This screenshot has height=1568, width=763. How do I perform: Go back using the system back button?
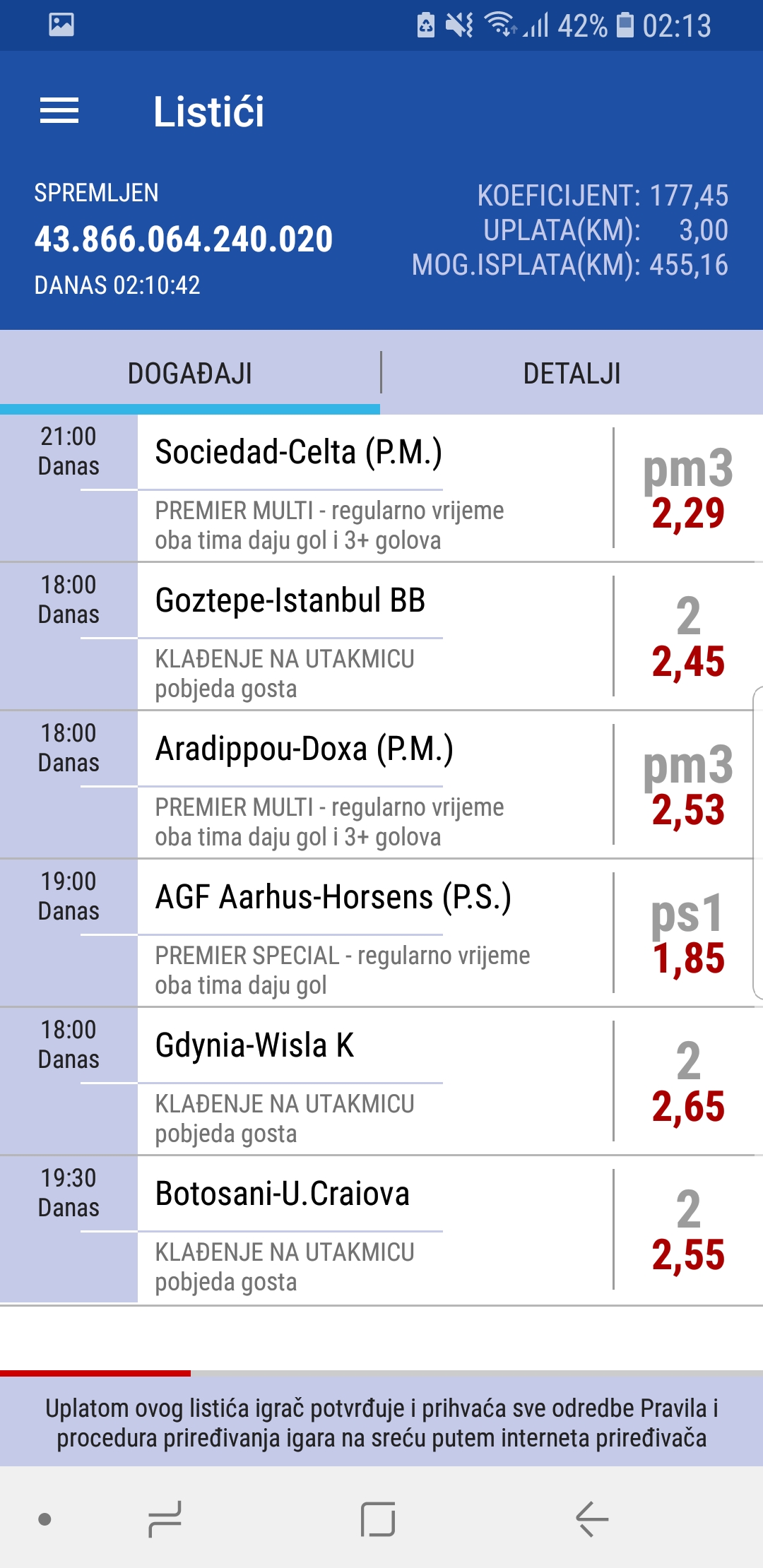pos(592,1519)
